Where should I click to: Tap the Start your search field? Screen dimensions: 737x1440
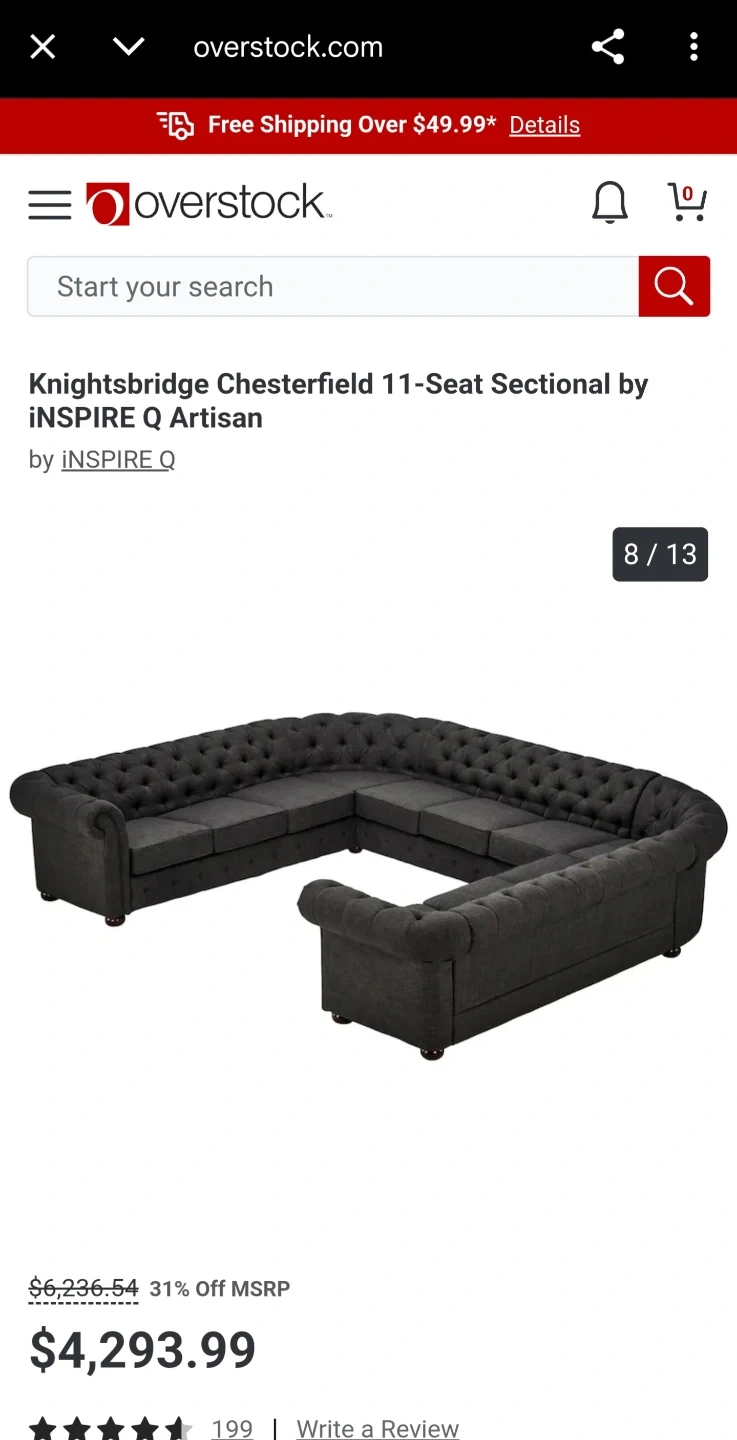pos(333,287)
